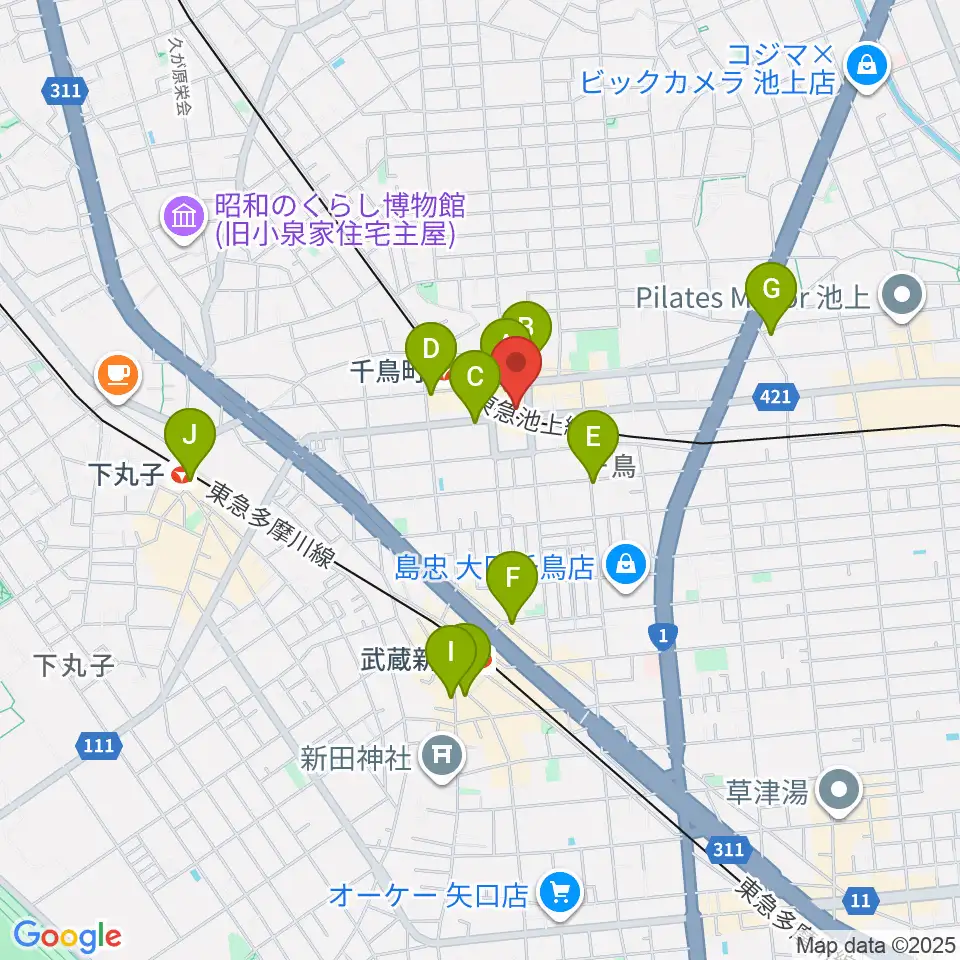
Task: Open the 草津湯 place pin
Action: coord(839,792)
